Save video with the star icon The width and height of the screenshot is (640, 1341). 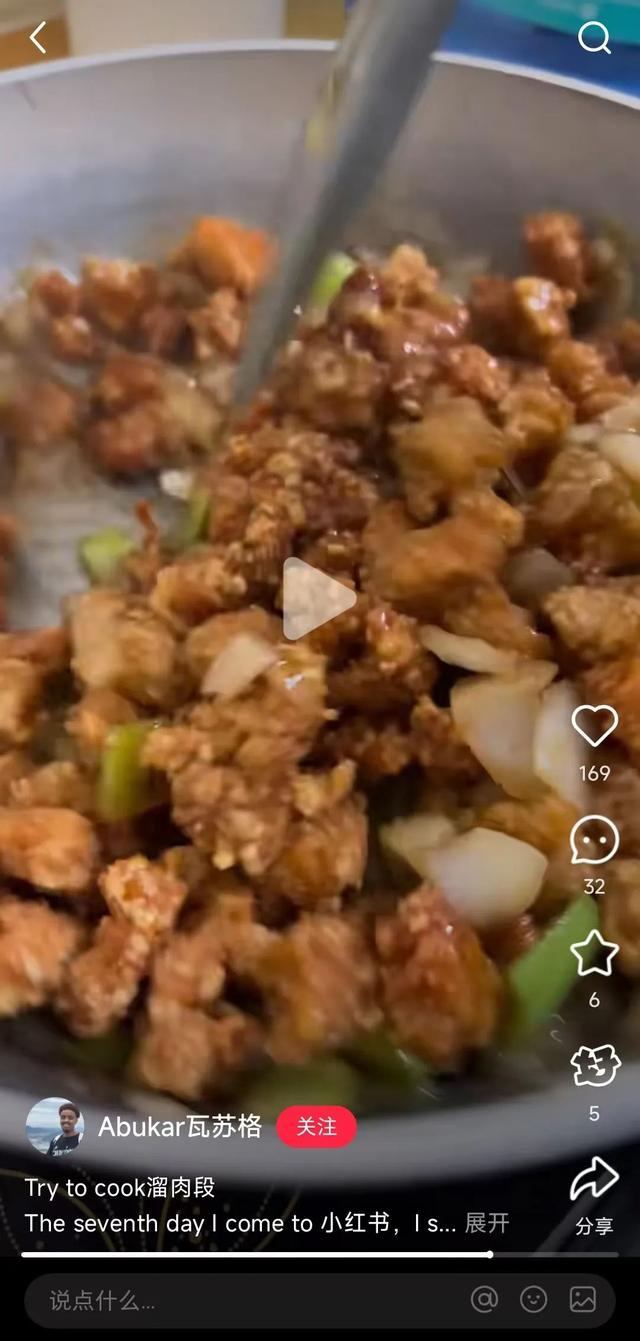tap(594, 953)
